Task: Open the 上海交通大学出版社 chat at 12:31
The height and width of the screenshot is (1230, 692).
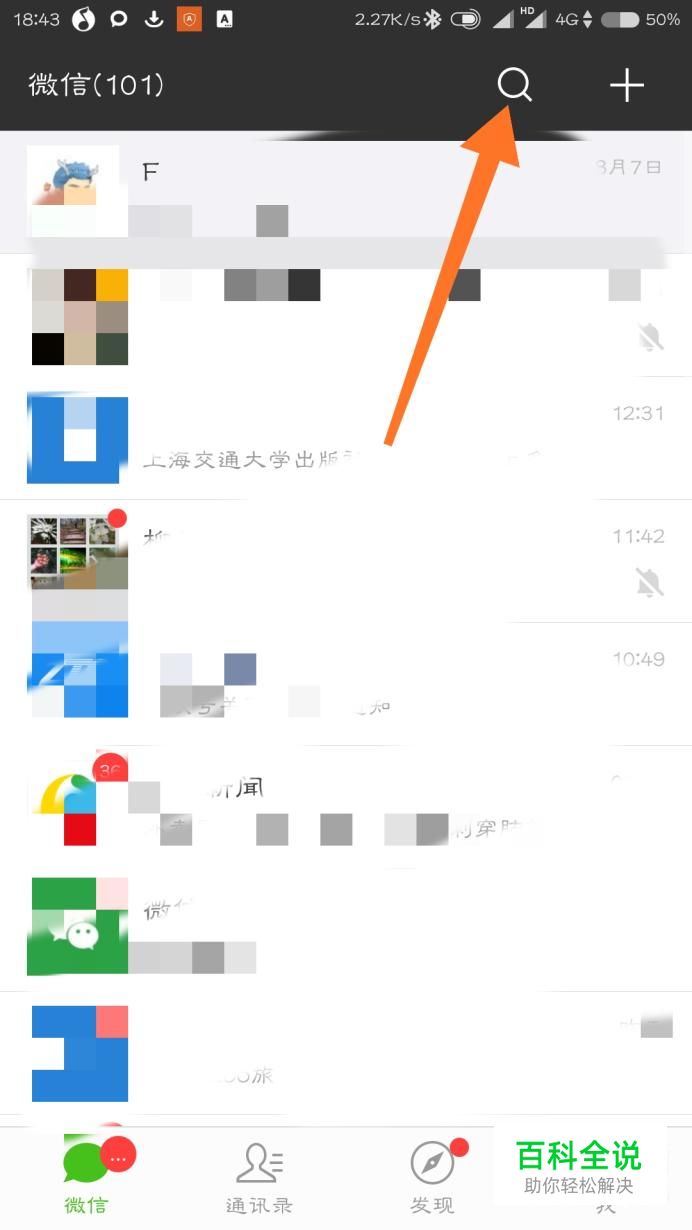Action: 345,438
